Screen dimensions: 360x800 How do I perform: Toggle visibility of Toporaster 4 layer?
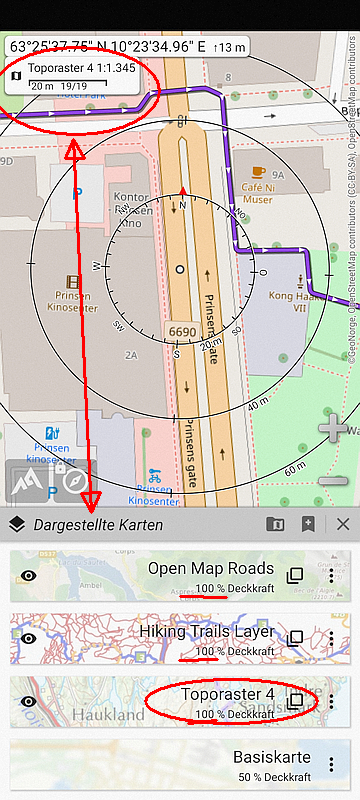(29, 702)
